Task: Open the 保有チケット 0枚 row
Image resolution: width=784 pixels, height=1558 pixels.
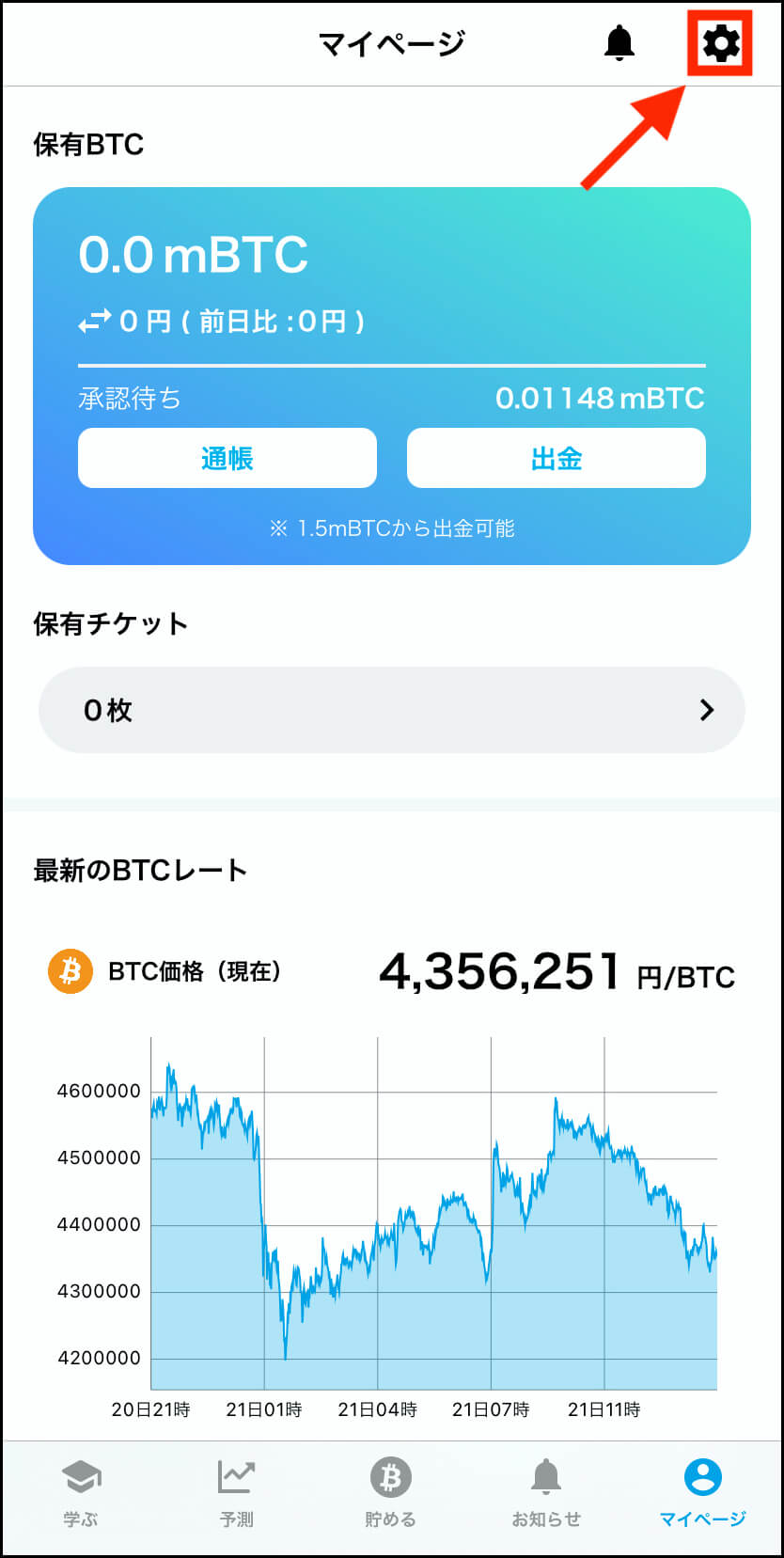Action: click(392, 710)
